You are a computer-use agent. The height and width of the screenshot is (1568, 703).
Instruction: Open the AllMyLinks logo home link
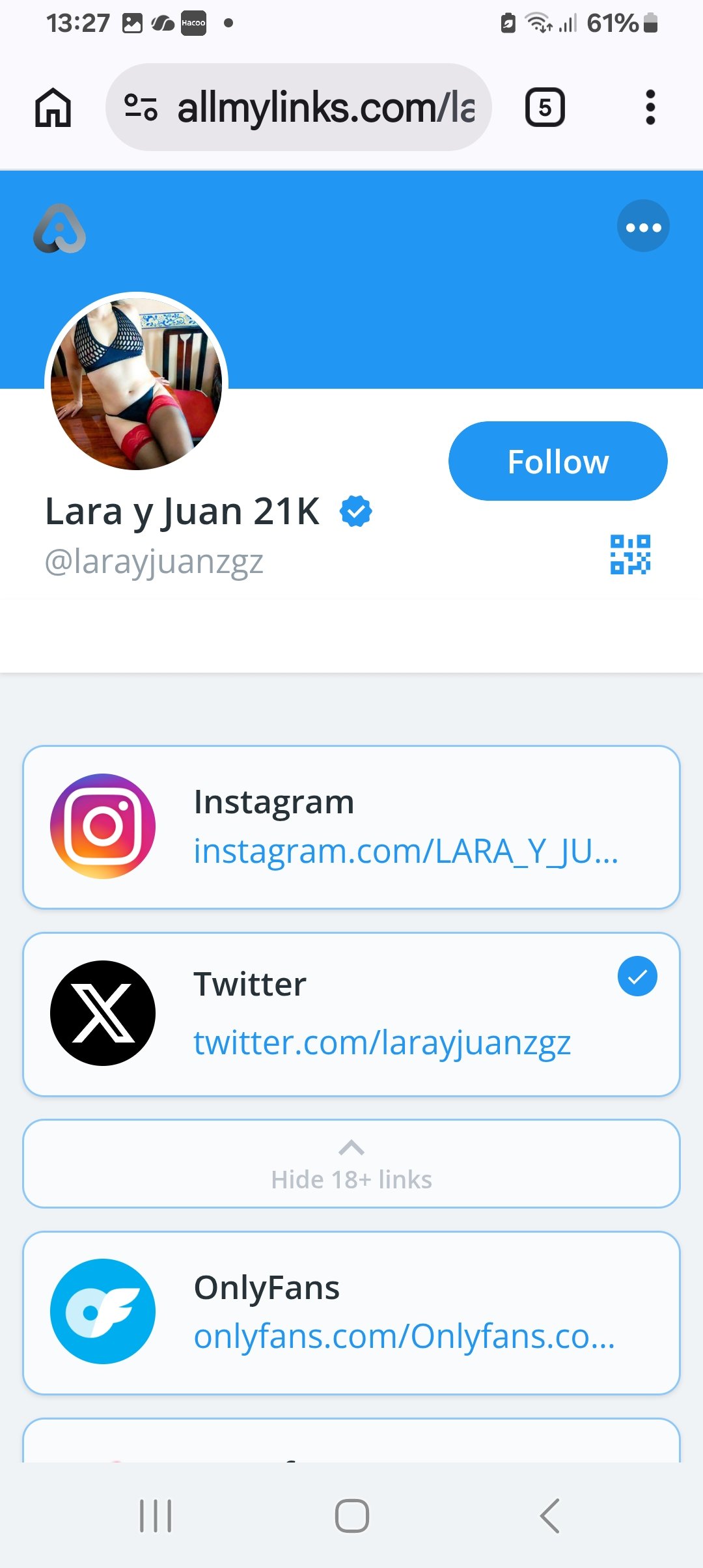(59, 229)
